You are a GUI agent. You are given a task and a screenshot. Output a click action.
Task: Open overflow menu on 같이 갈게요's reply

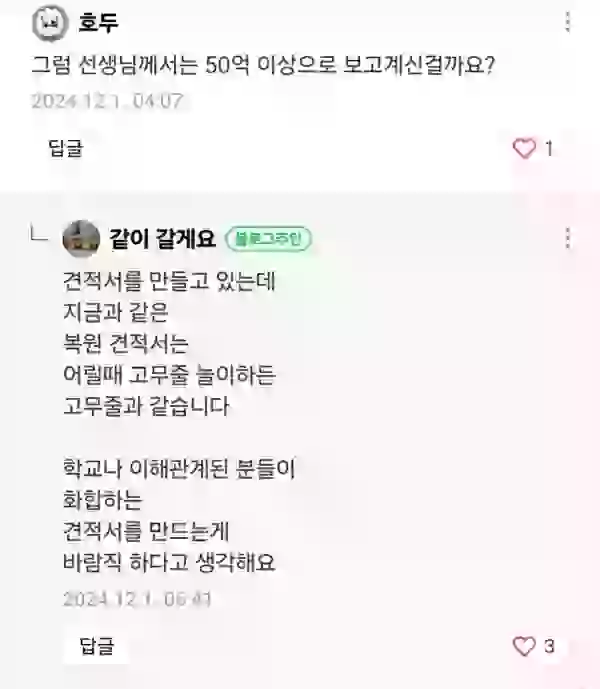(x=568, y=238)
